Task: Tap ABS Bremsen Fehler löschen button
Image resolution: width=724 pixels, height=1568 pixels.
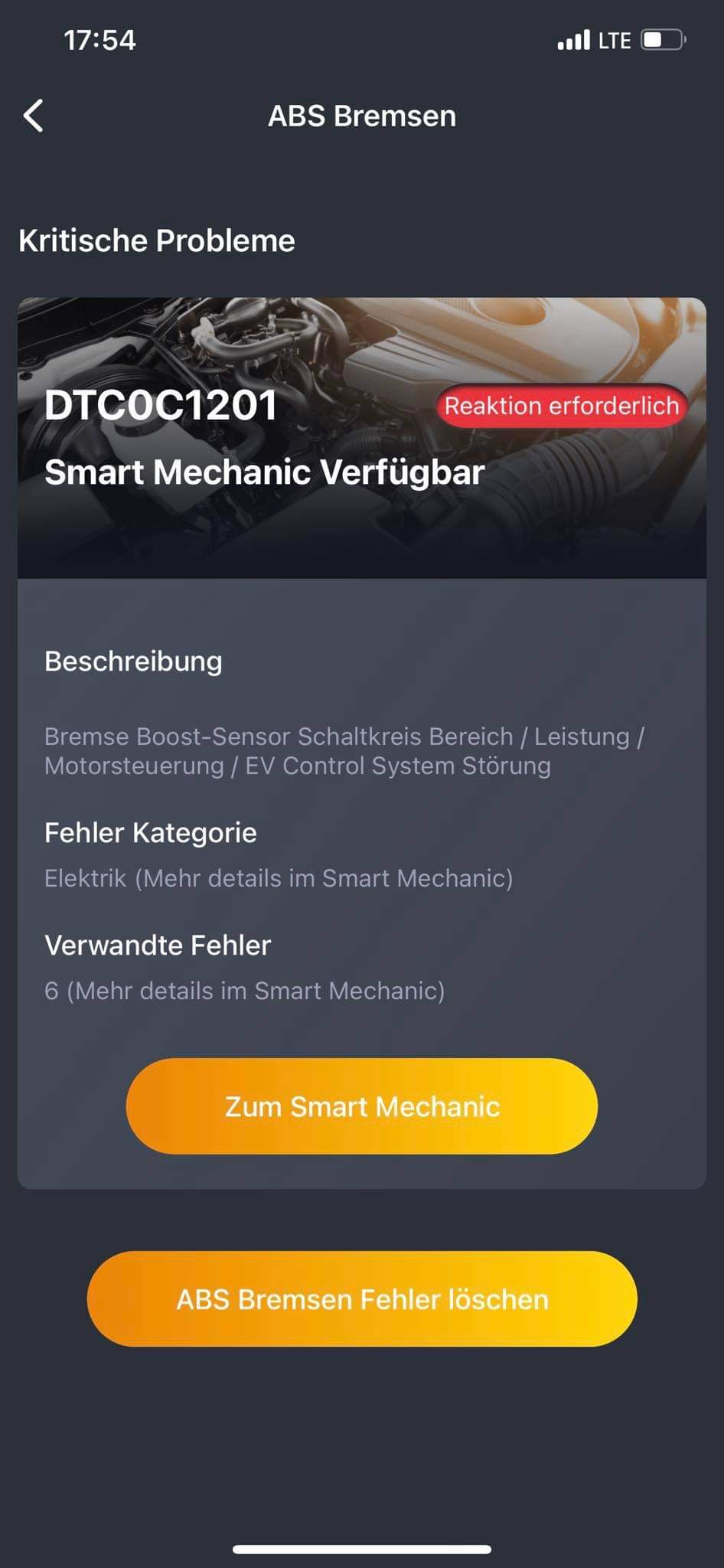Action: 361,1299
